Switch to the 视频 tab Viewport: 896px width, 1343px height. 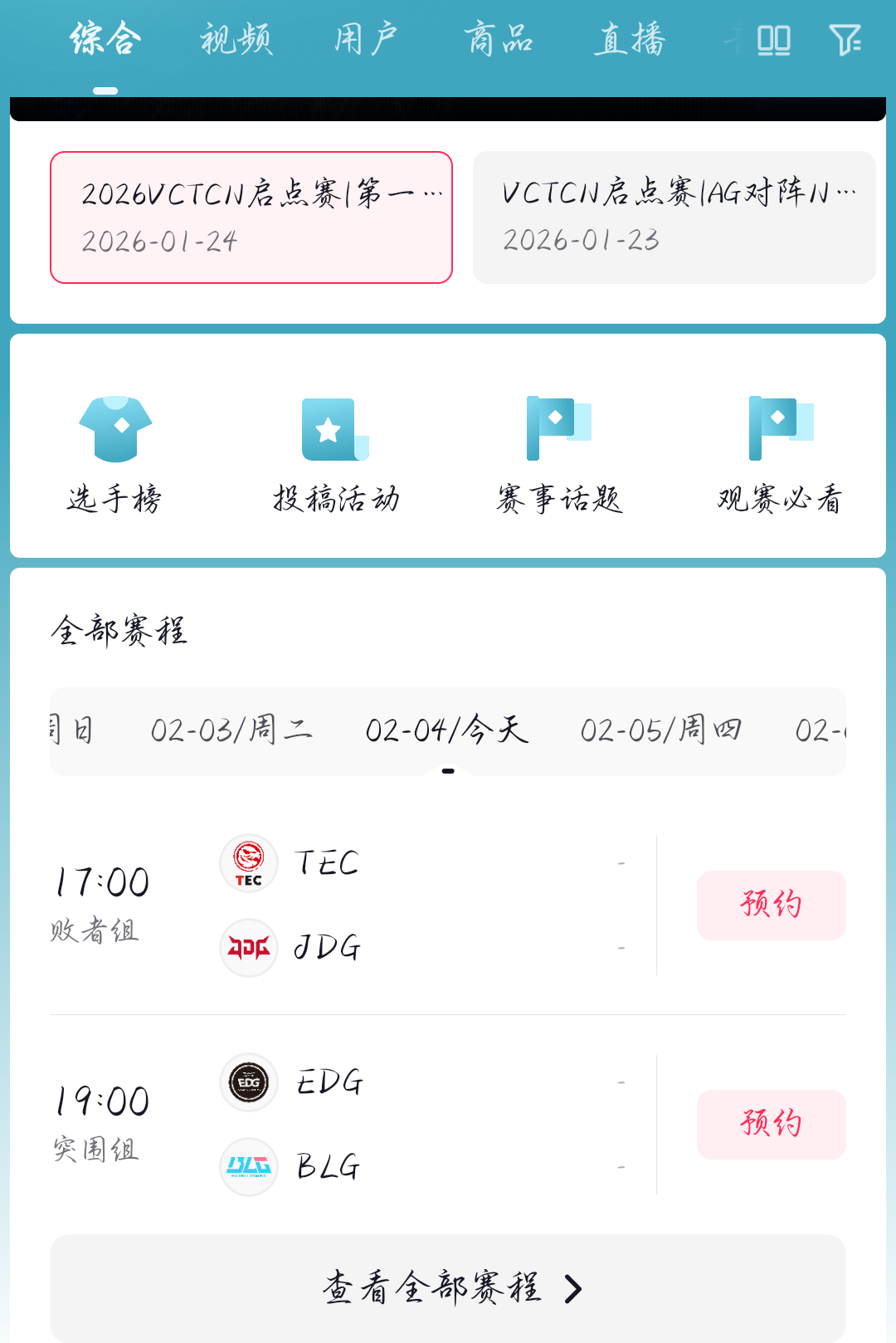pos(236,39)
